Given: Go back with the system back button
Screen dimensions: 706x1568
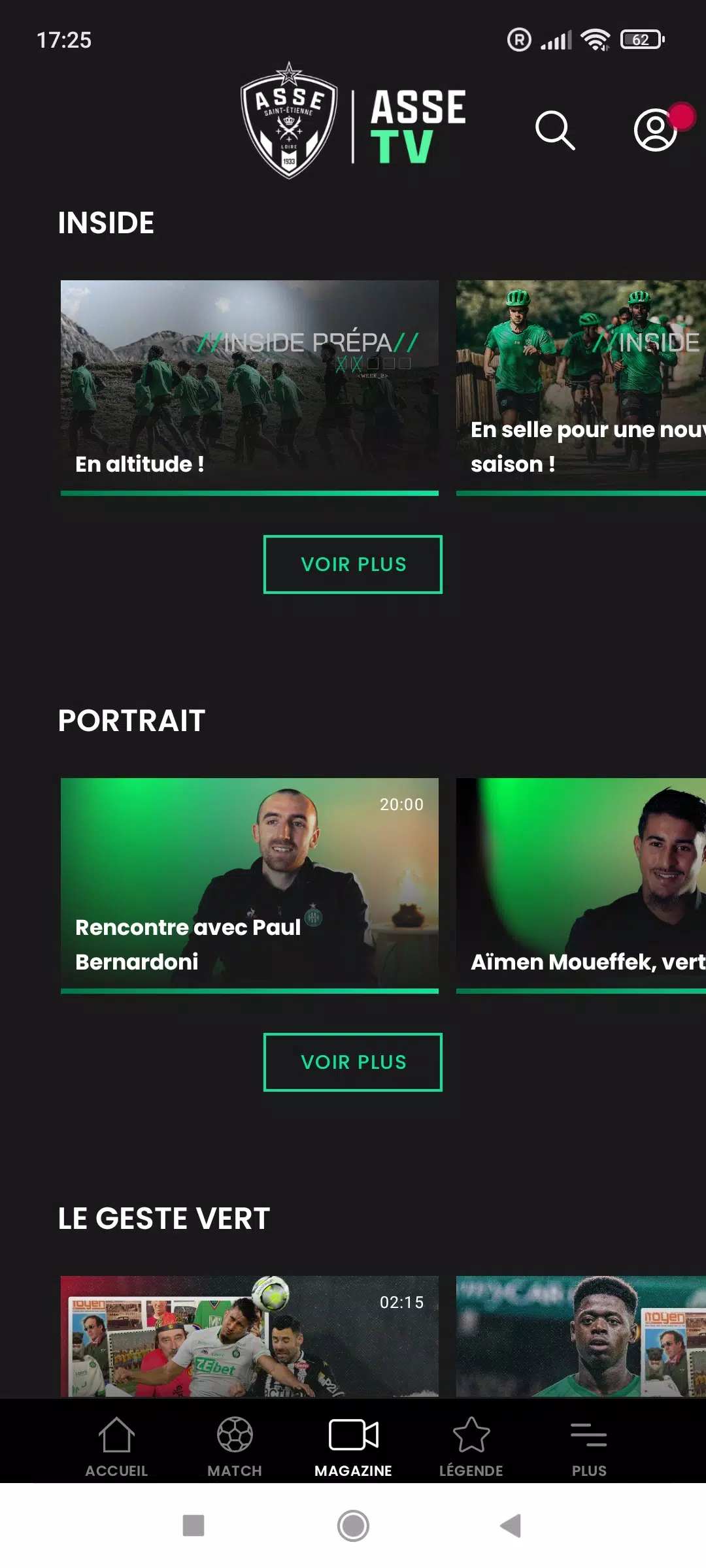Looking at the screenshot, I should (511, 1526).
